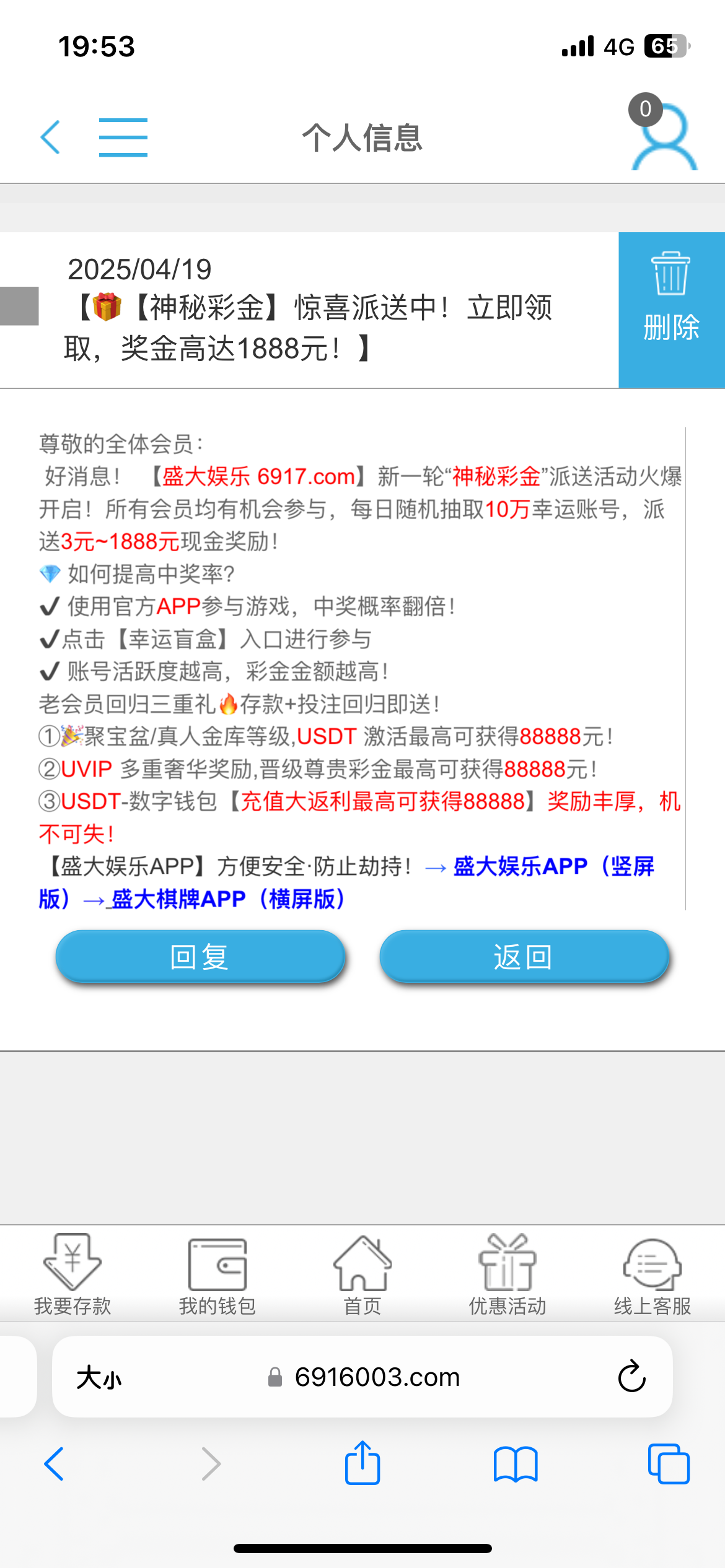Go back in Safari history

(54, 1464)
